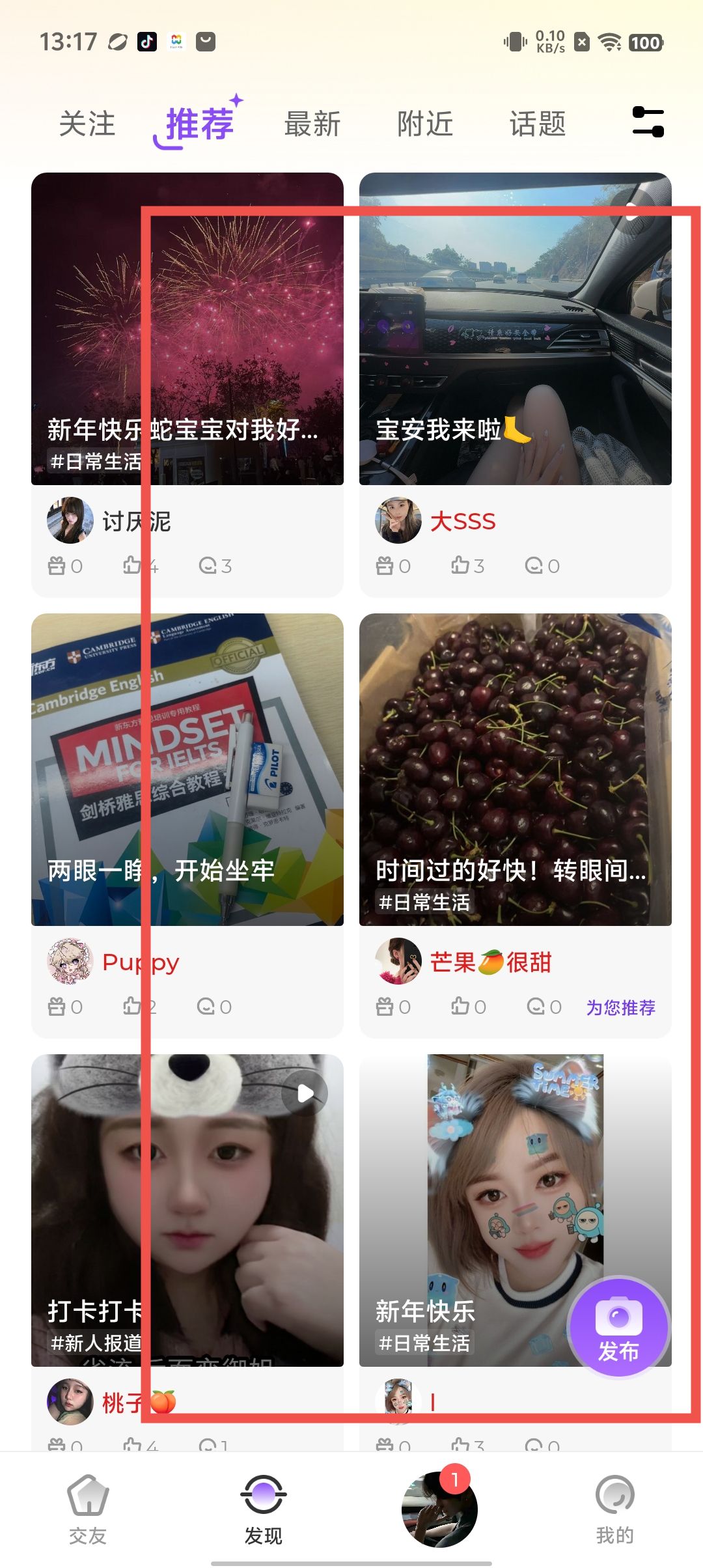Open the filter settings icon
703x1568 pixels.
pyautogui.click(x=648, y=122)
